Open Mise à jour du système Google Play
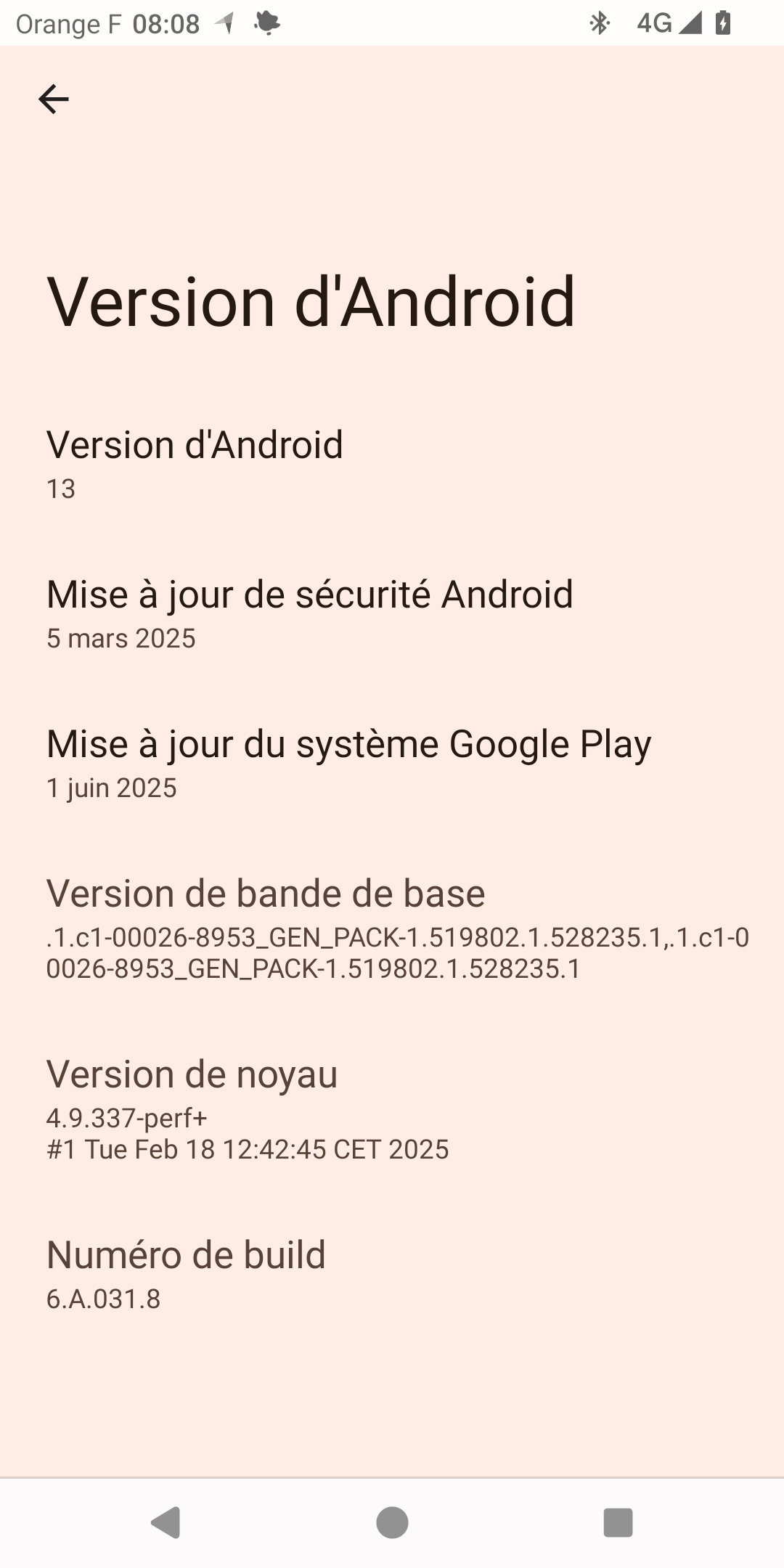784x1568 pixels. coord(392,764)
